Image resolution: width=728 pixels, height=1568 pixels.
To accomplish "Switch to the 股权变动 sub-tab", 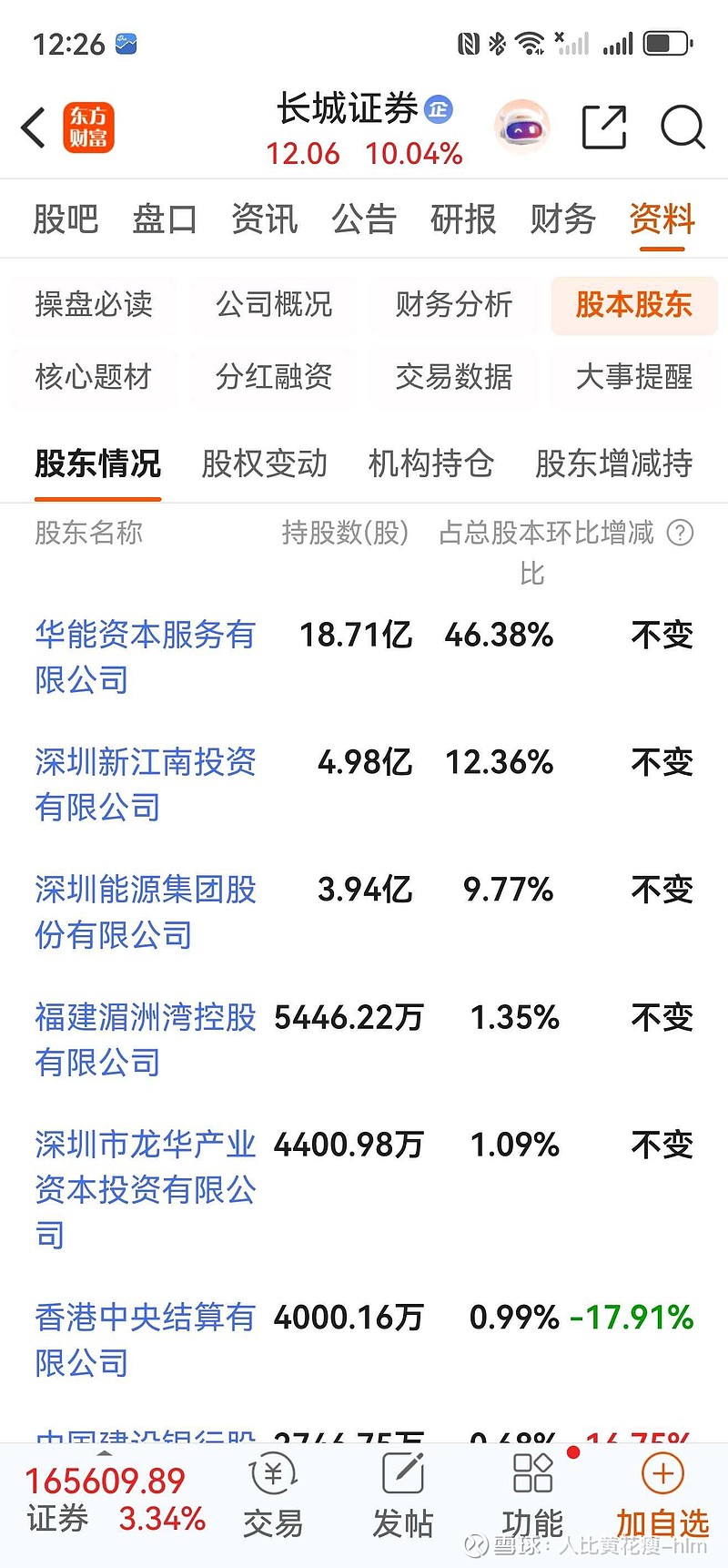I will [264, 463].
